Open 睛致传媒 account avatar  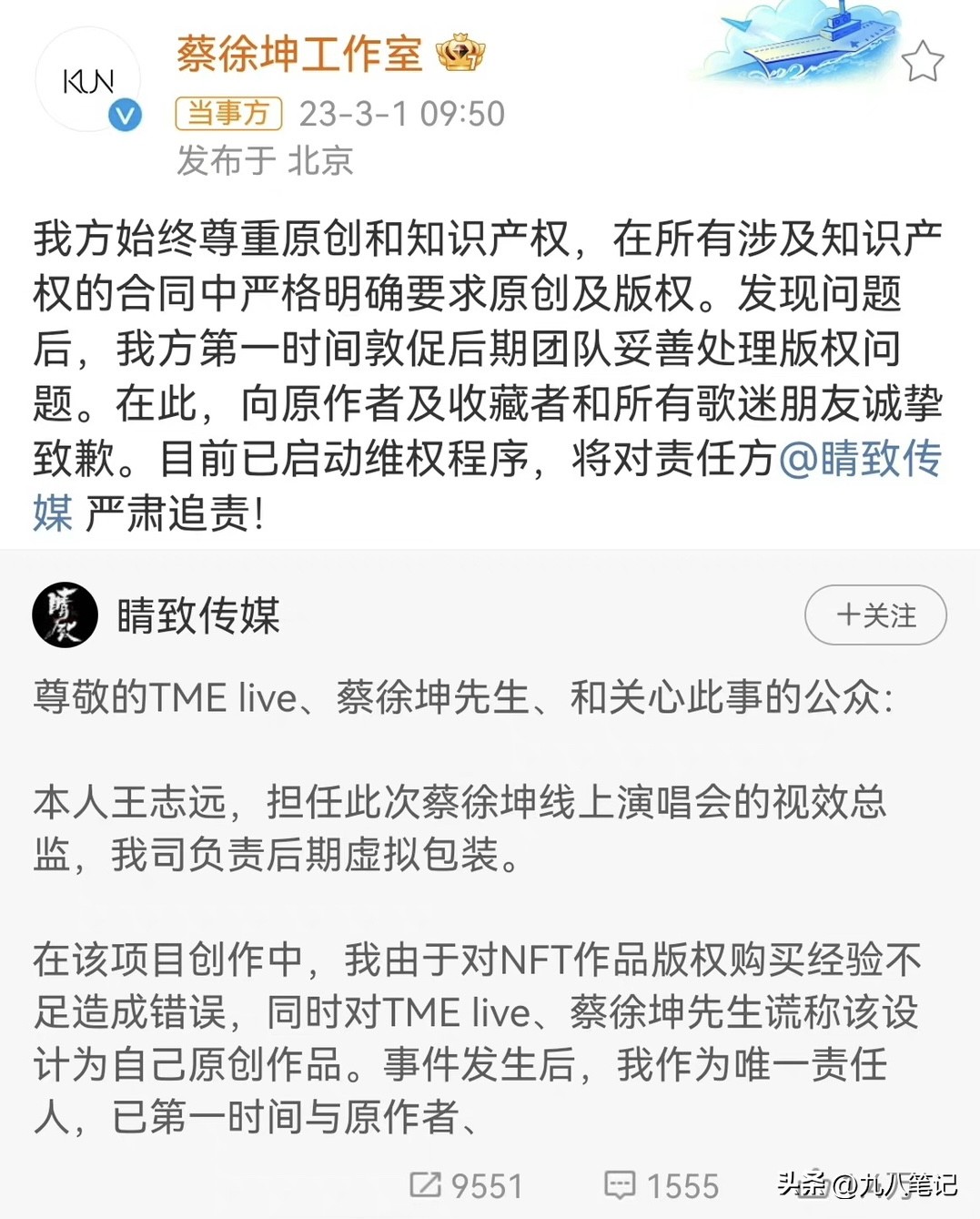point(65,615)
